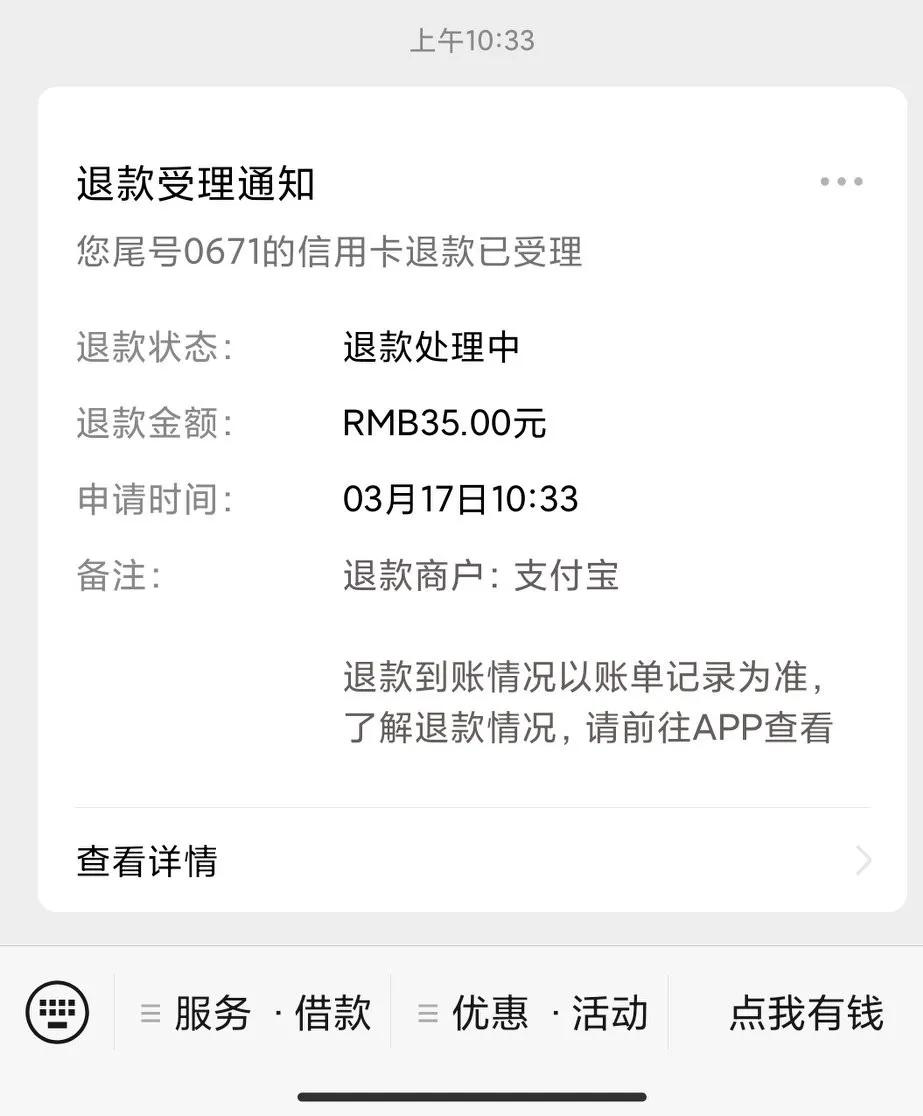Open 查看详情 to view refund details
923x1116 pixels.
[x=147, y=862]
